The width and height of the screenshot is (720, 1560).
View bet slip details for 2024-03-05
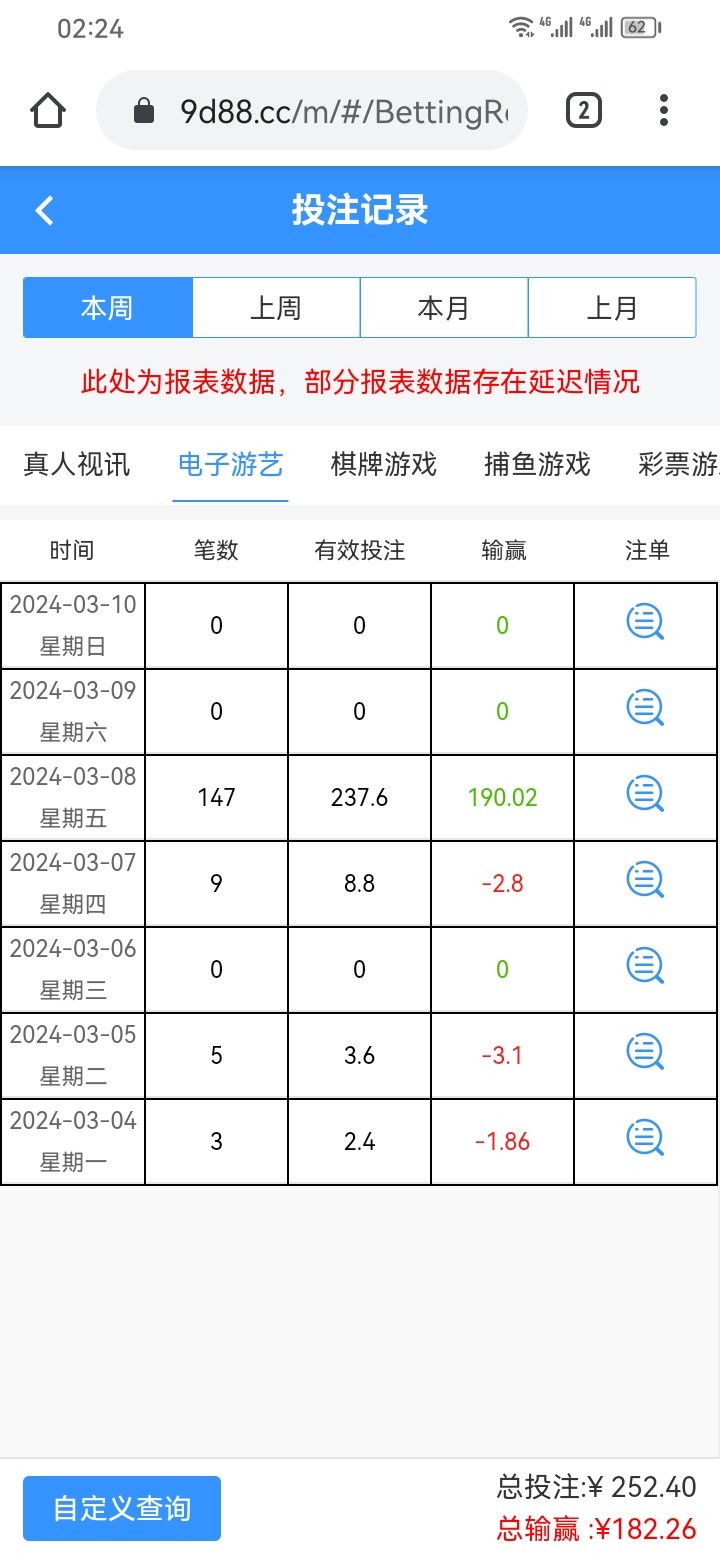(x=646, y=1053)
